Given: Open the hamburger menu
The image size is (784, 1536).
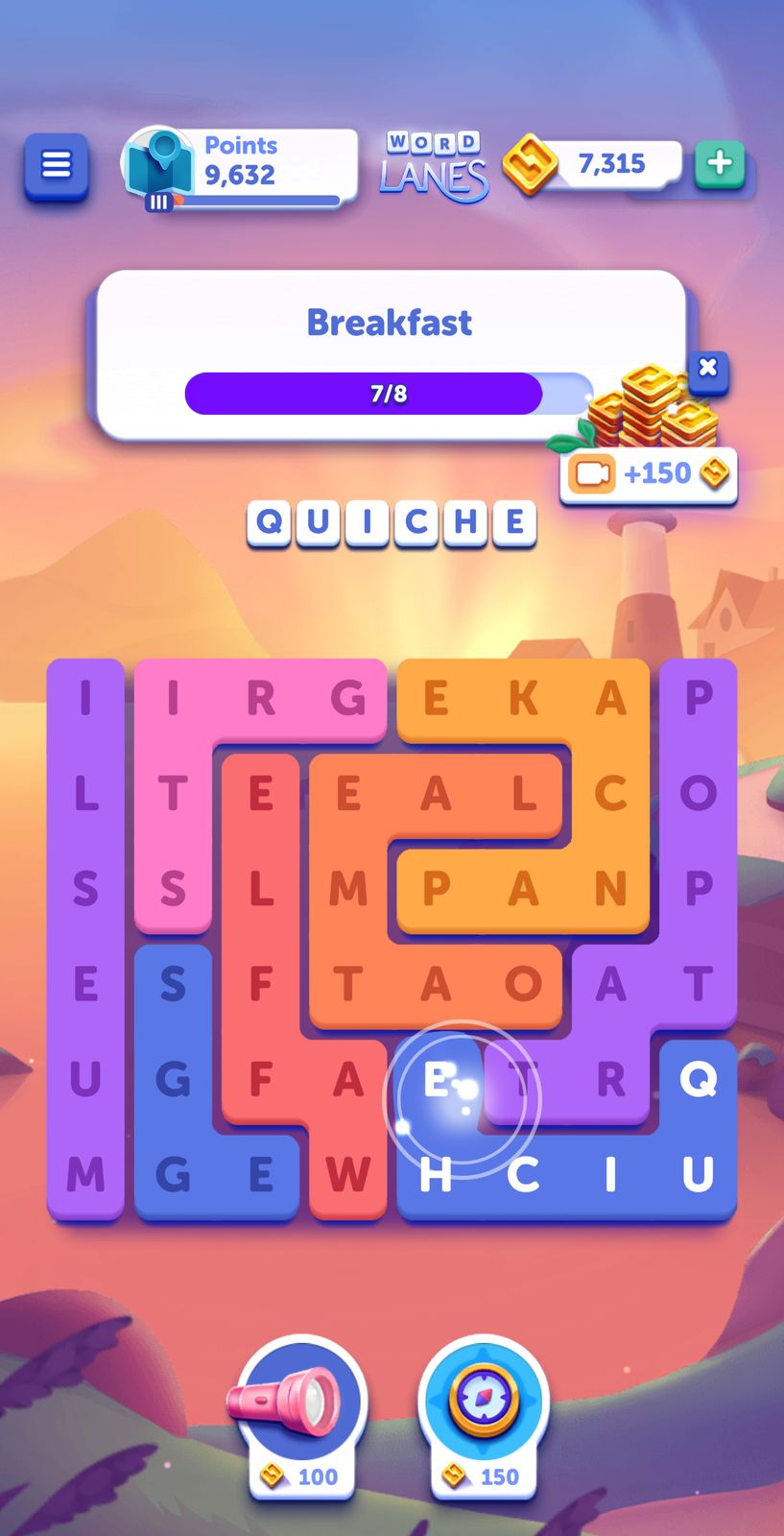Looking at the screenshot, I should click(x=56, y=166).
